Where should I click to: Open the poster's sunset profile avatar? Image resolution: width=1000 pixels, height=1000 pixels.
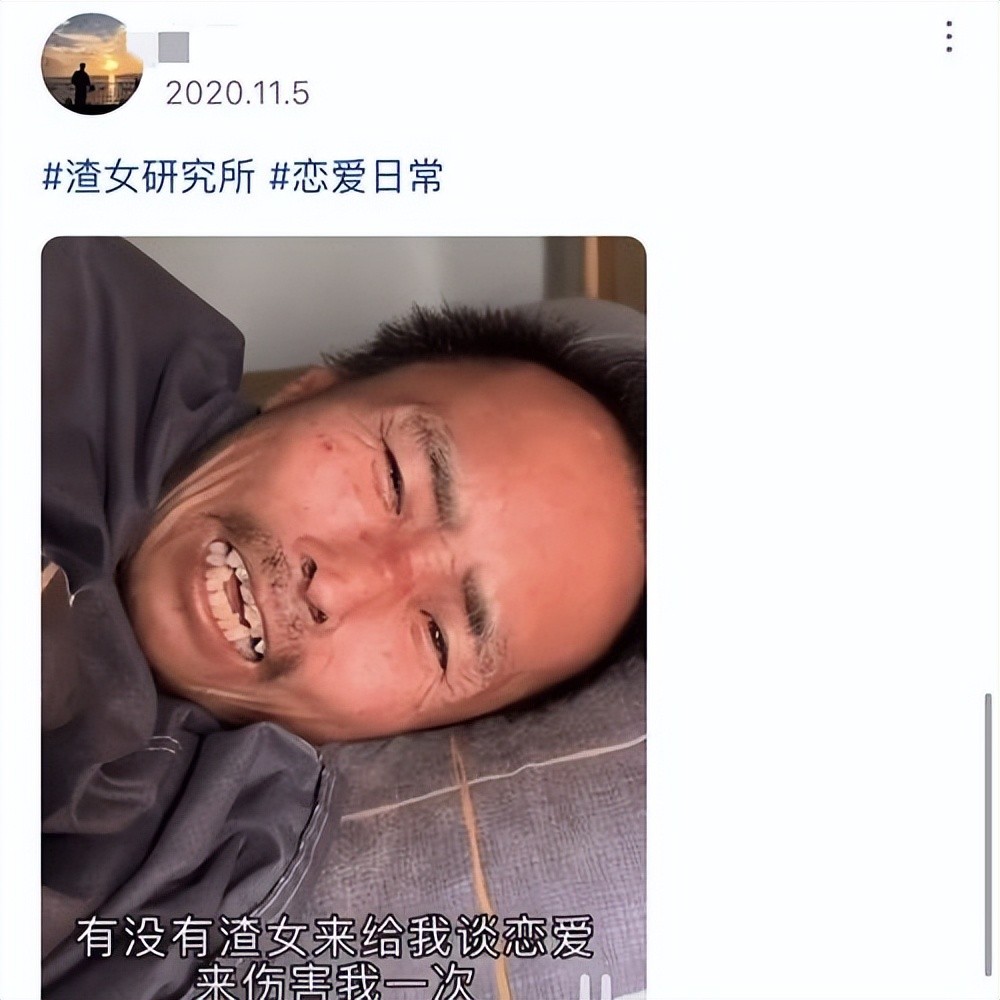(91, 65)
